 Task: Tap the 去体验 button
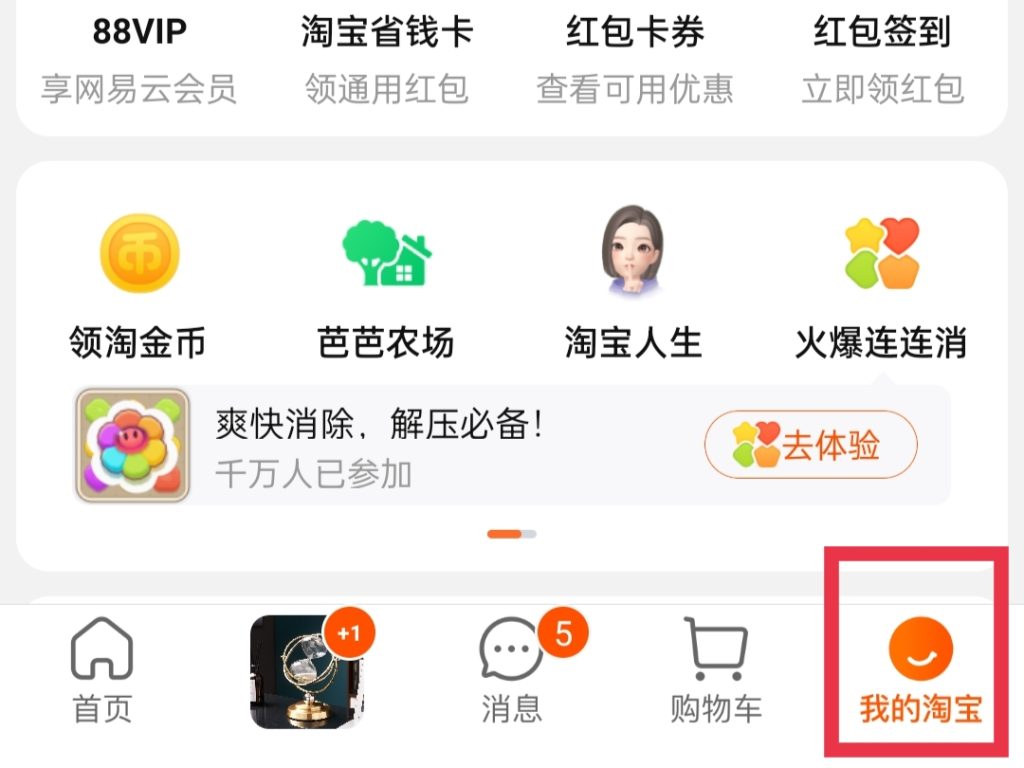click(x=810, y=445)
